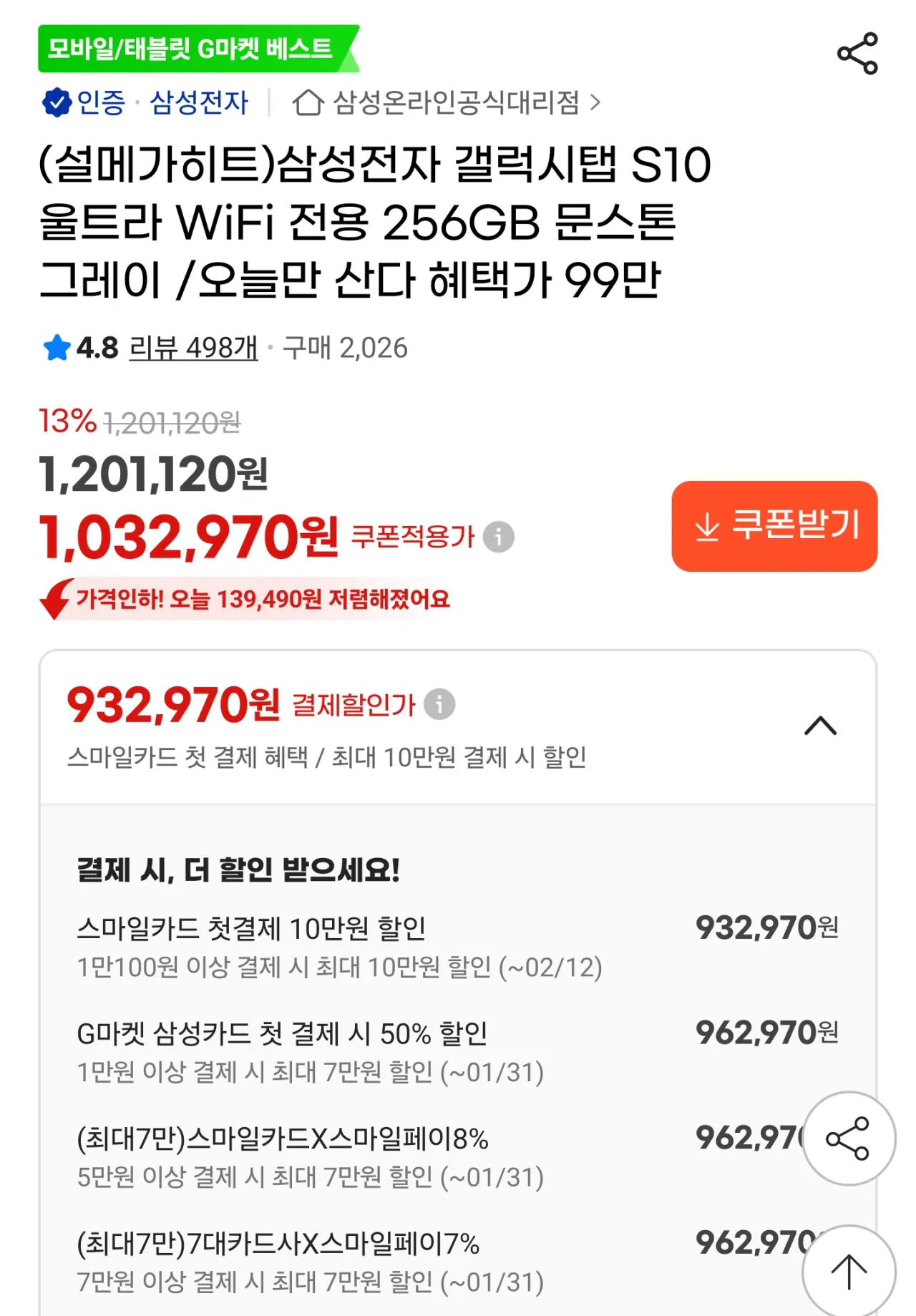Tap the strikethrough original price 1,201,120원

coord(172,424)
